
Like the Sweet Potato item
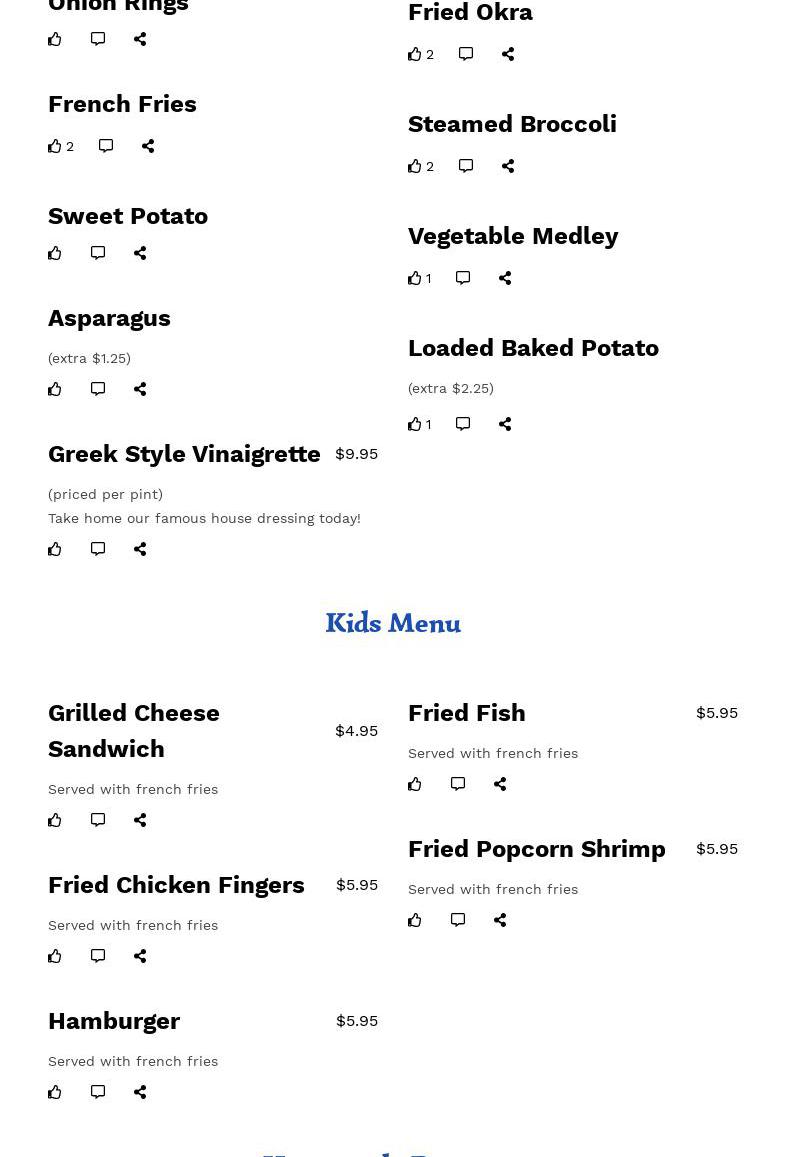point(55,253)
